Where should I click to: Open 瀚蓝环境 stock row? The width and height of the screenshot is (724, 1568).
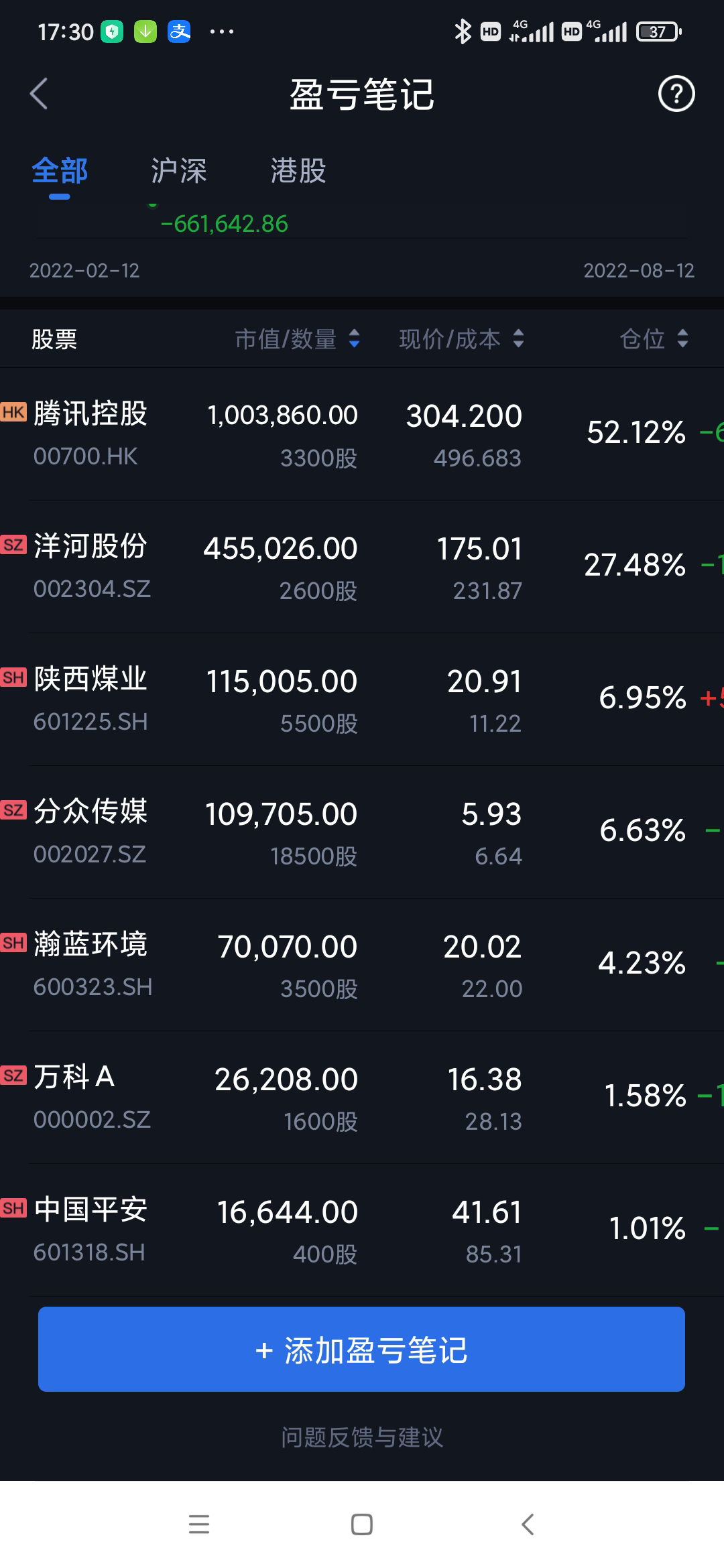362,965
